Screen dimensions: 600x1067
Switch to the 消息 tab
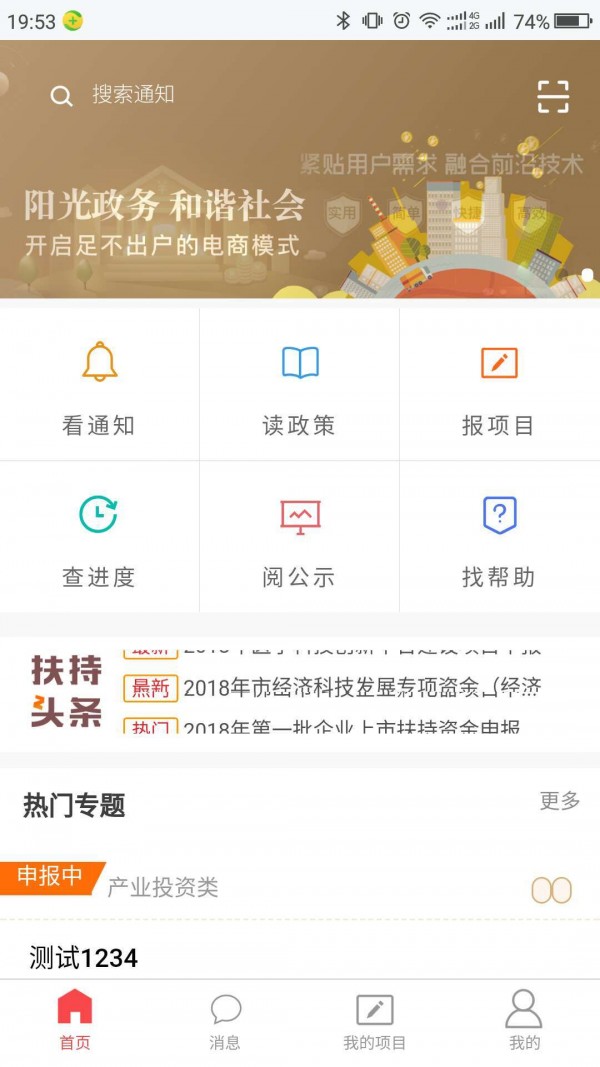[225, 1021]
